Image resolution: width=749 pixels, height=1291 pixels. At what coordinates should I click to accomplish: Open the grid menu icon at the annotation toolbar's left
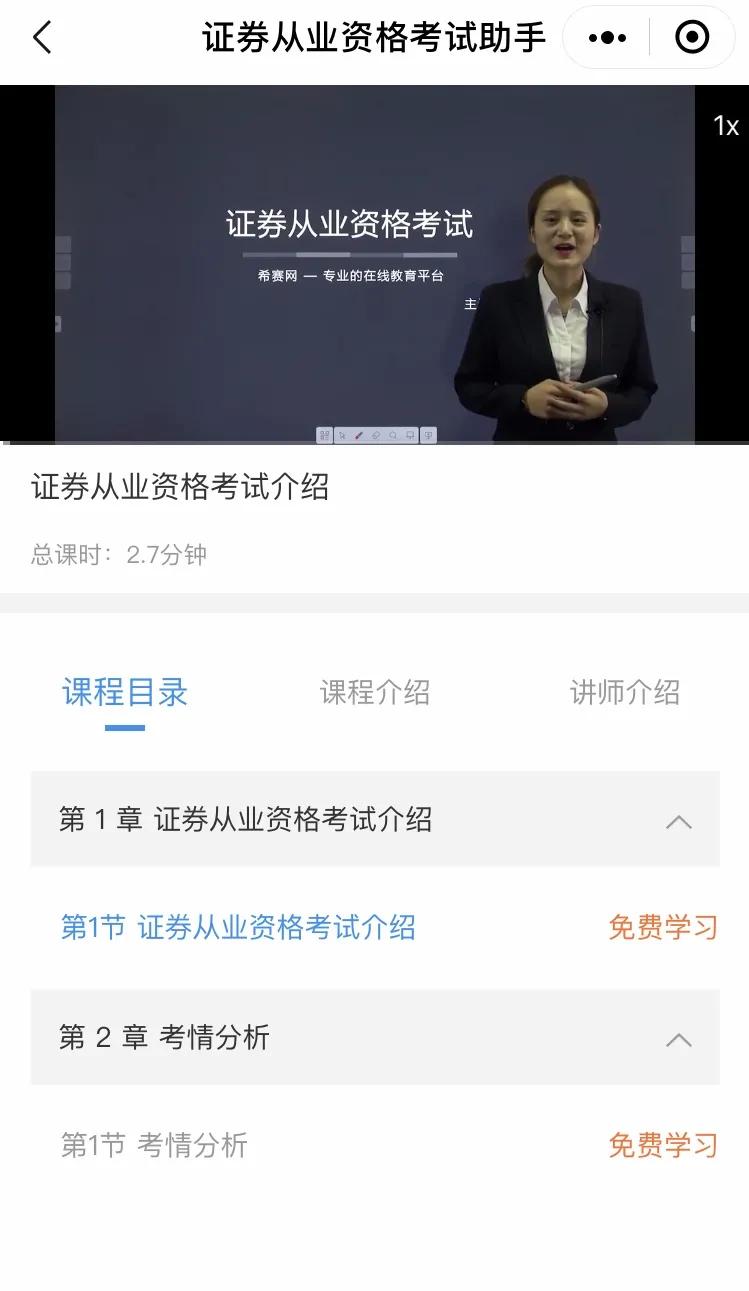(x=325, y=434)
